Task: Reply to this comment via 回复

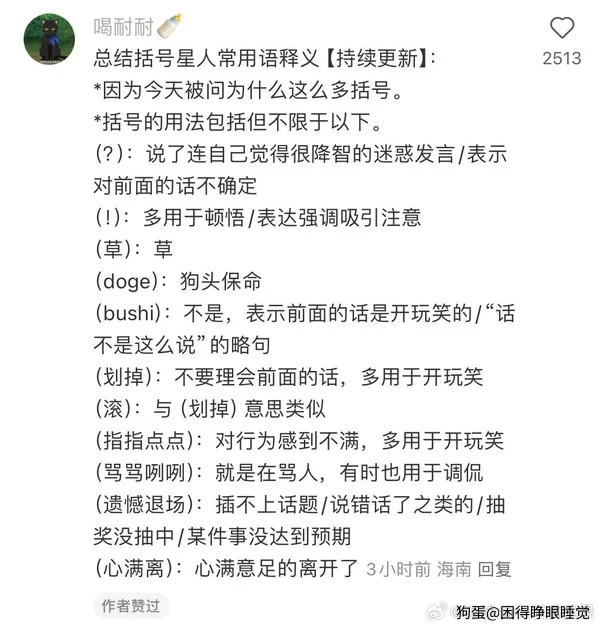Action: 494,569
